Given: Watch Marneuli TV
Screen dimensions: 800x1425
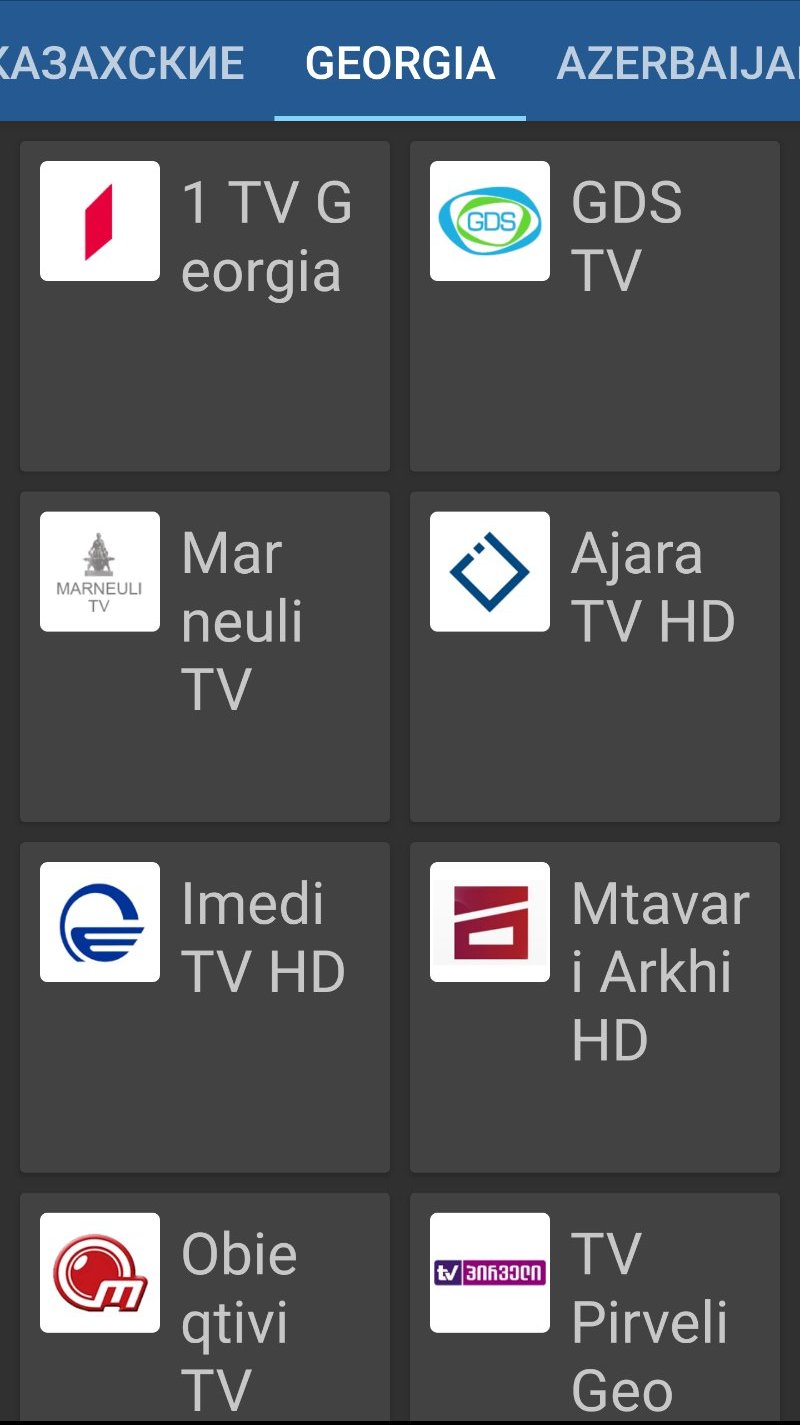Looking at the screenshot, I should pyautogui.click(x=205, y=656).
